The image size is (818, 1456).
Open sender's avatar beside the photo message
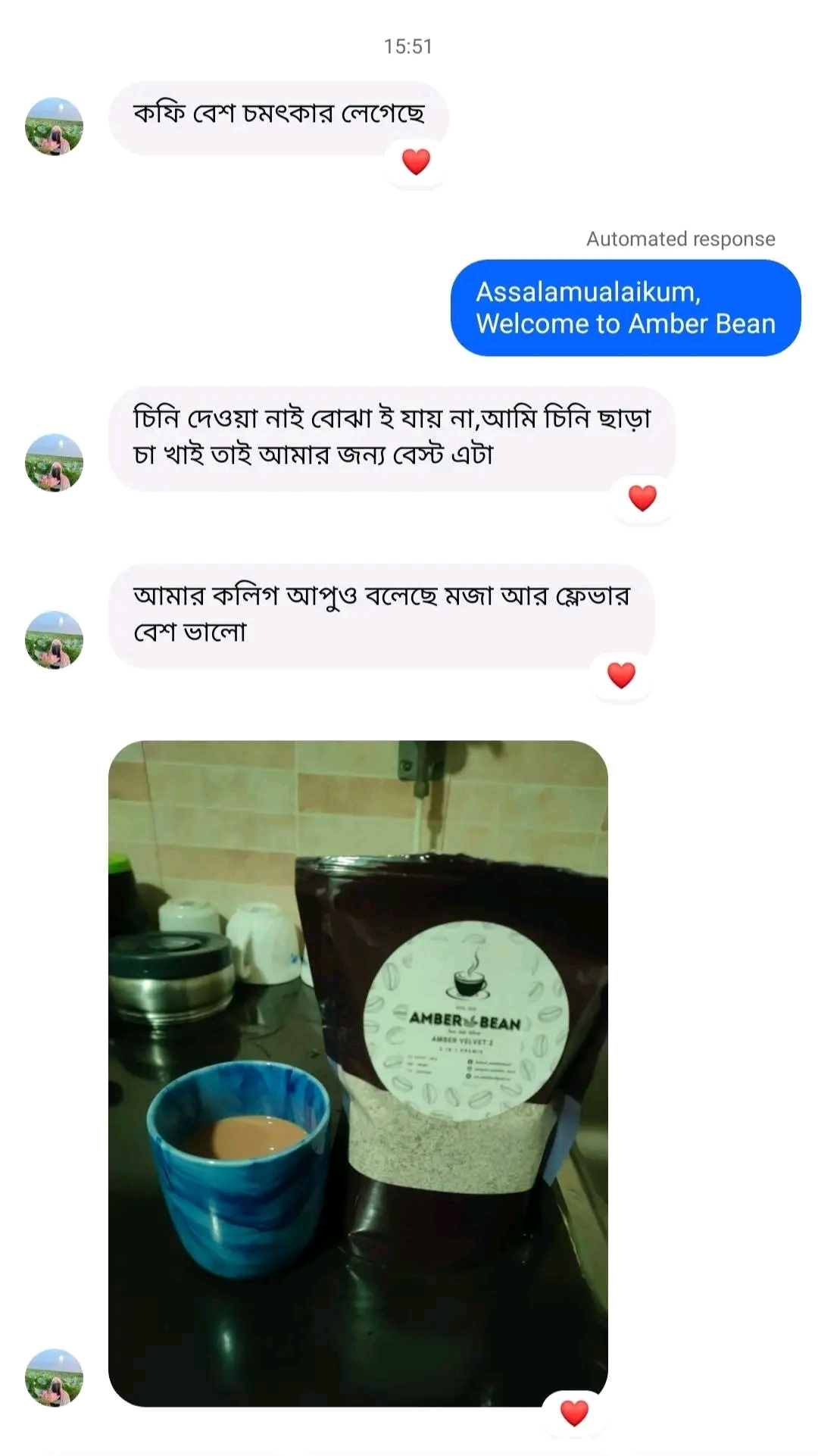54,1376
